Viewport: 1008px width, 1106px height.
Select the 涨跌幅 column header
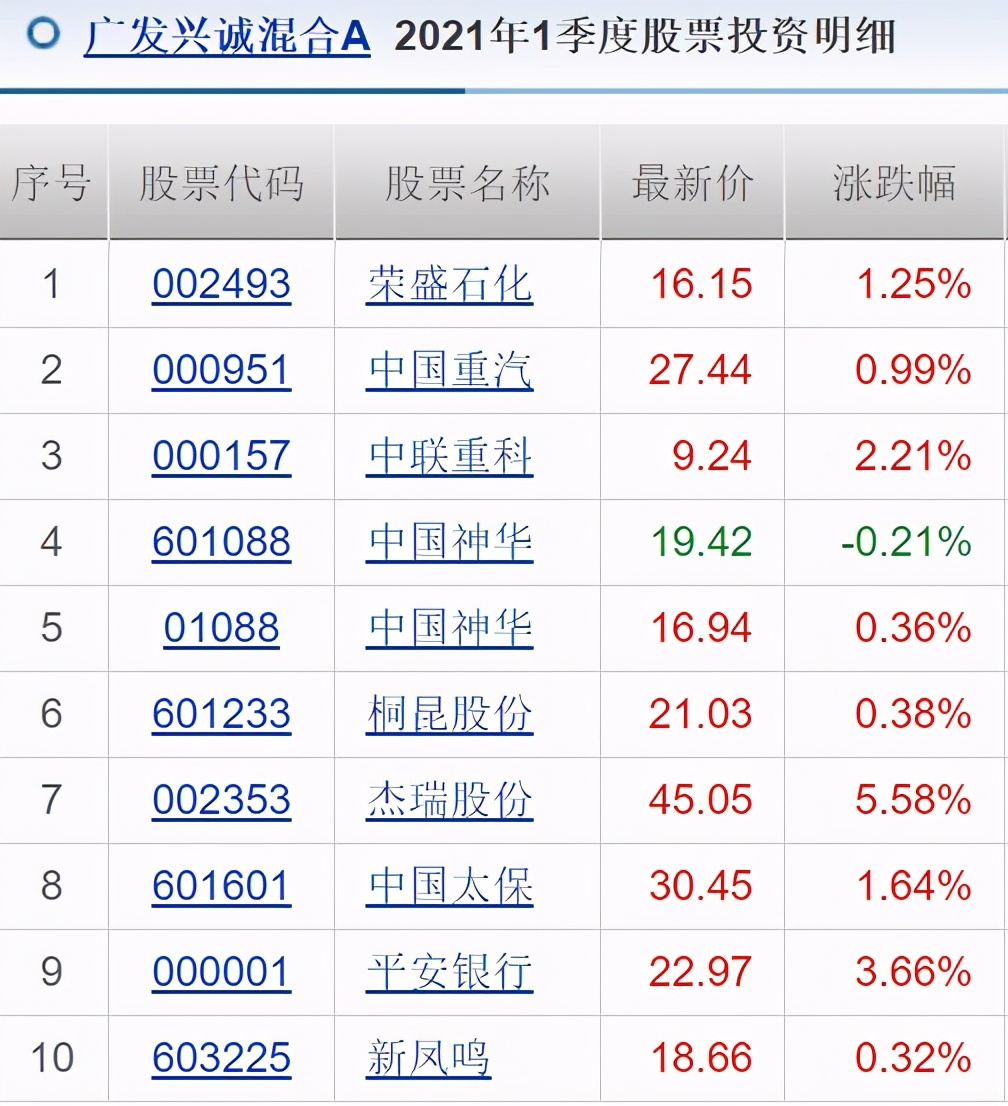895,185
